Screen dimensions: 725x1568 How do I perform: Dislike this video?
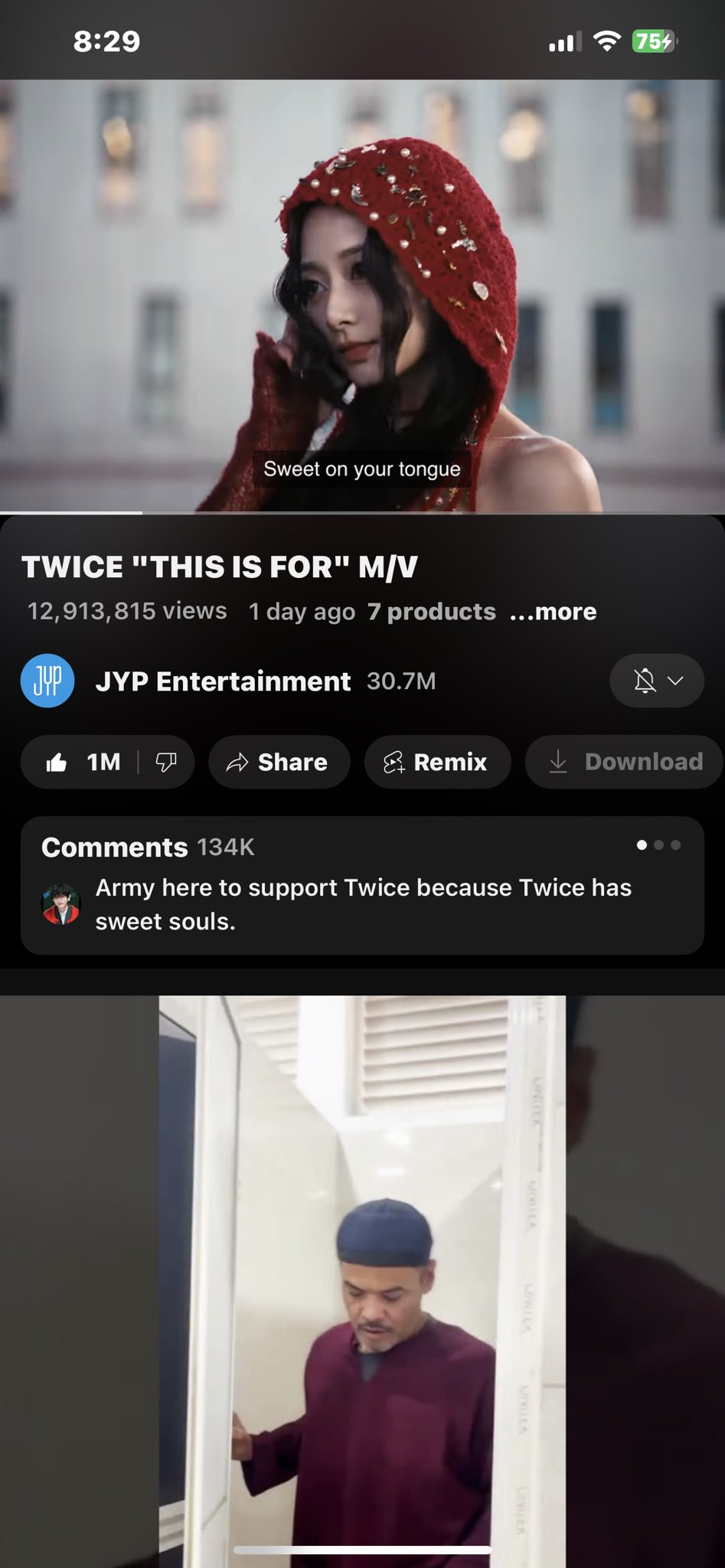pos(166,763)
